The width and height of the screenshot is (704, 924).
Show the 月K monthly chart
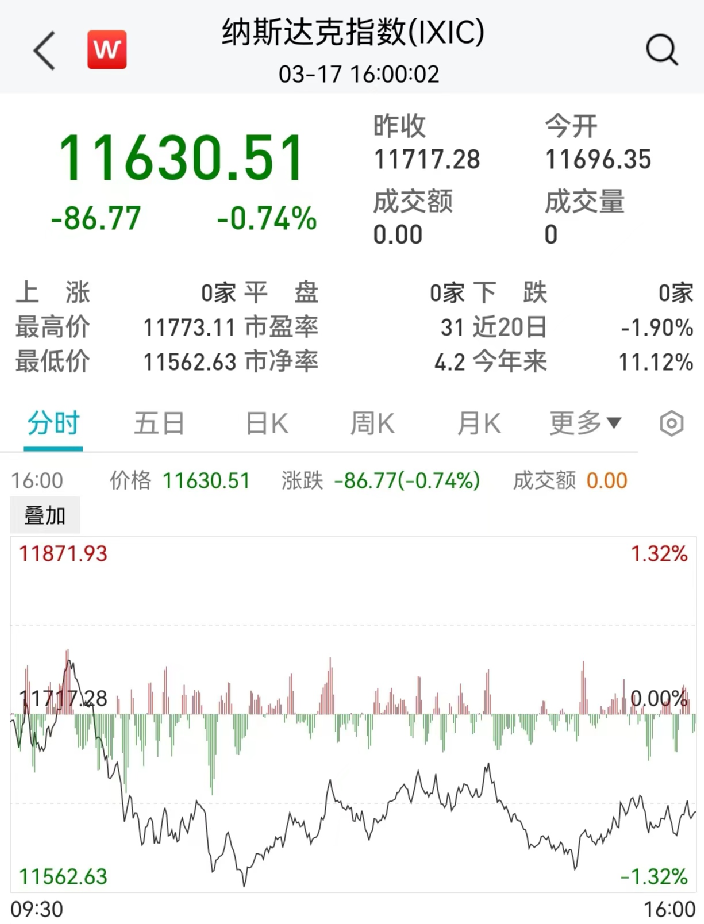point(479,424)
